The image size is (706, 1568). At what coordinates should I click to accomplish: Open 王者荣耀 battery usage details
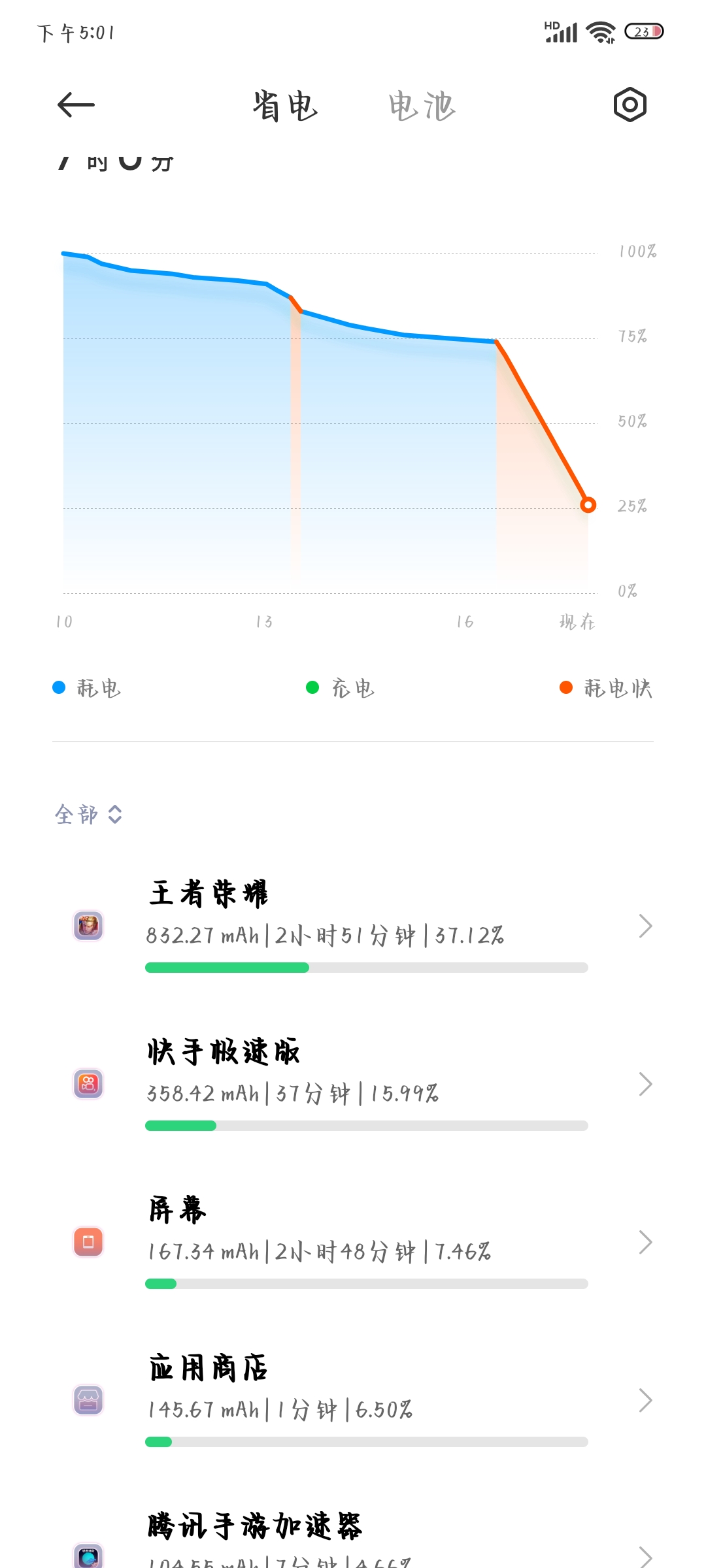[353, 926]
